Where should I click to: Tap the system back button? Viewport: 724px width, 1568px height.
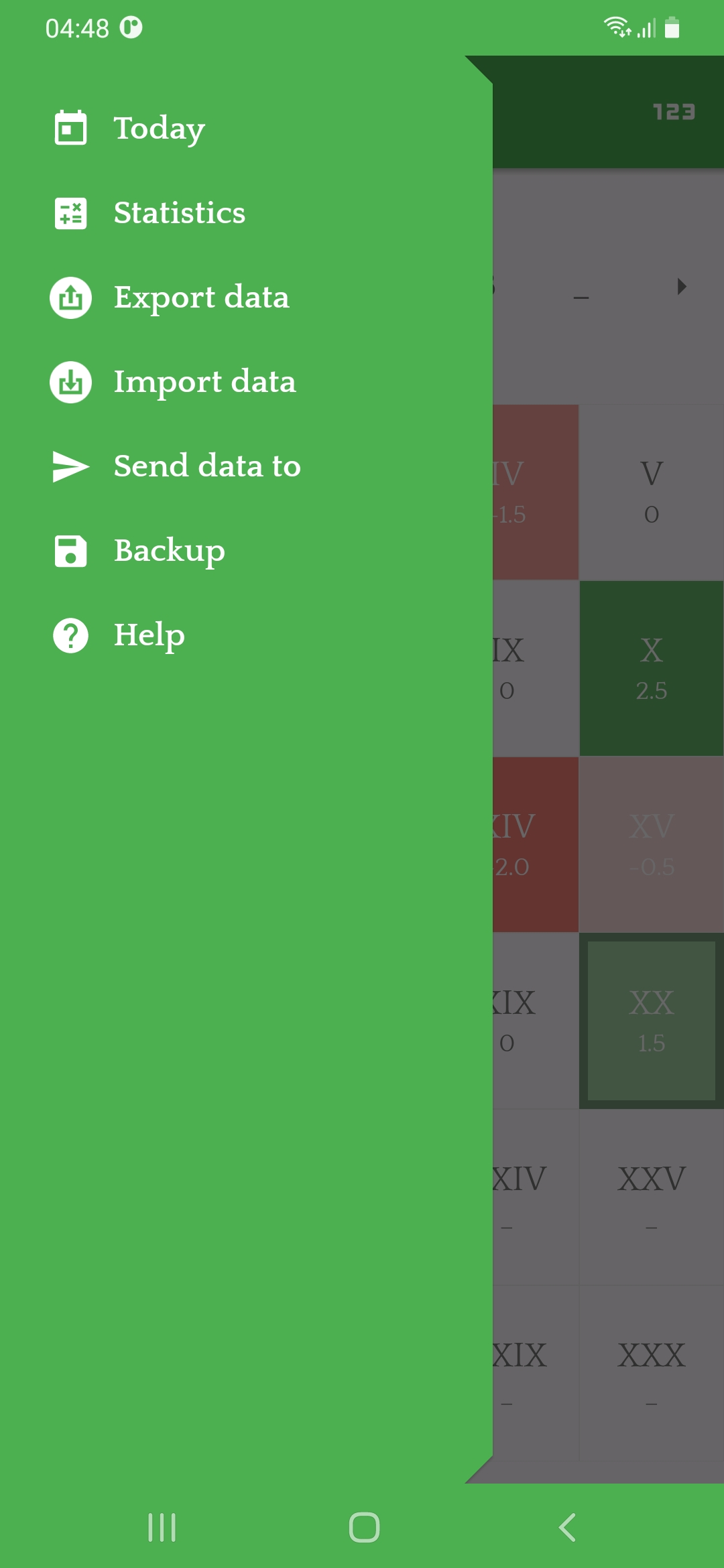pyautogui.click(x=567, y=1528)
